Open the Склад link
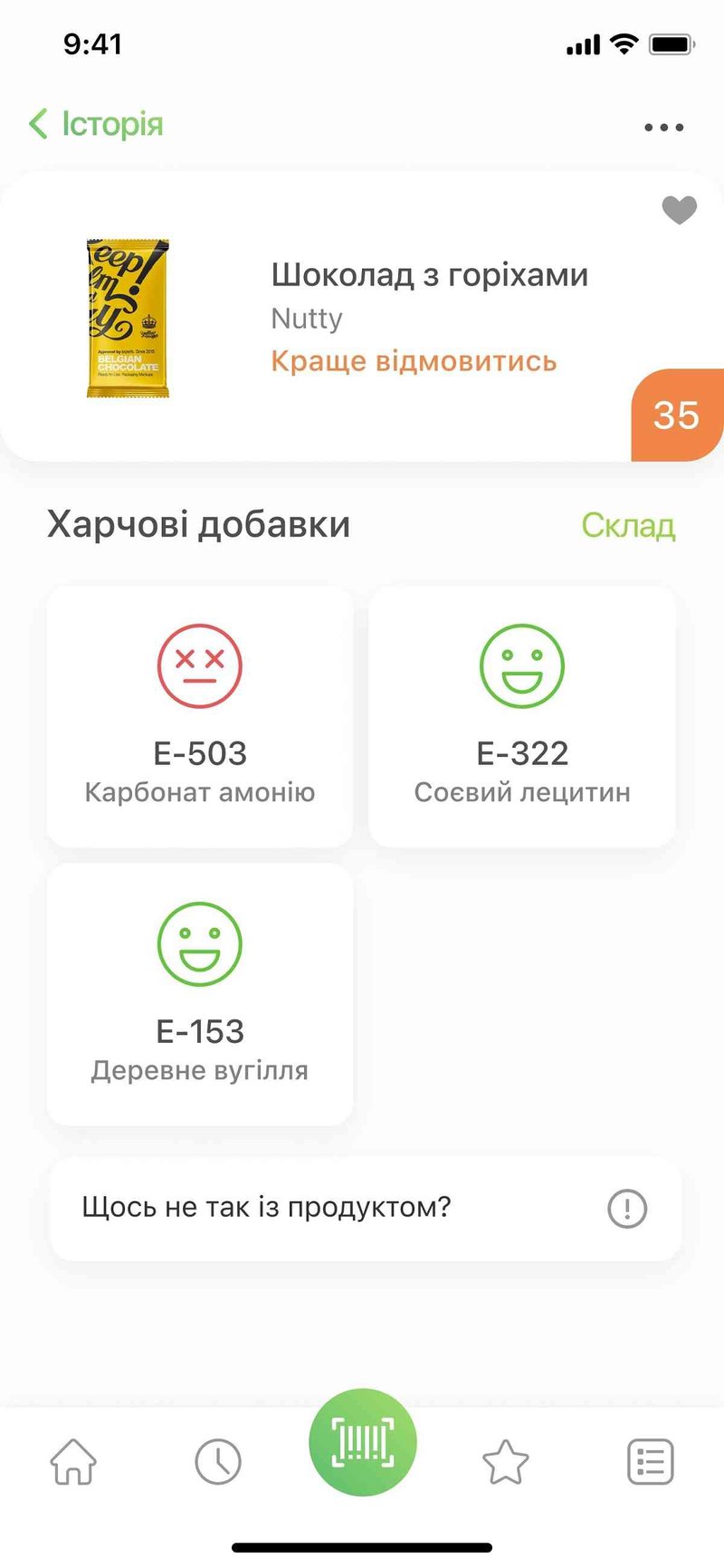This screenshot has width=724, height=1568. click(x=628, y=526)
